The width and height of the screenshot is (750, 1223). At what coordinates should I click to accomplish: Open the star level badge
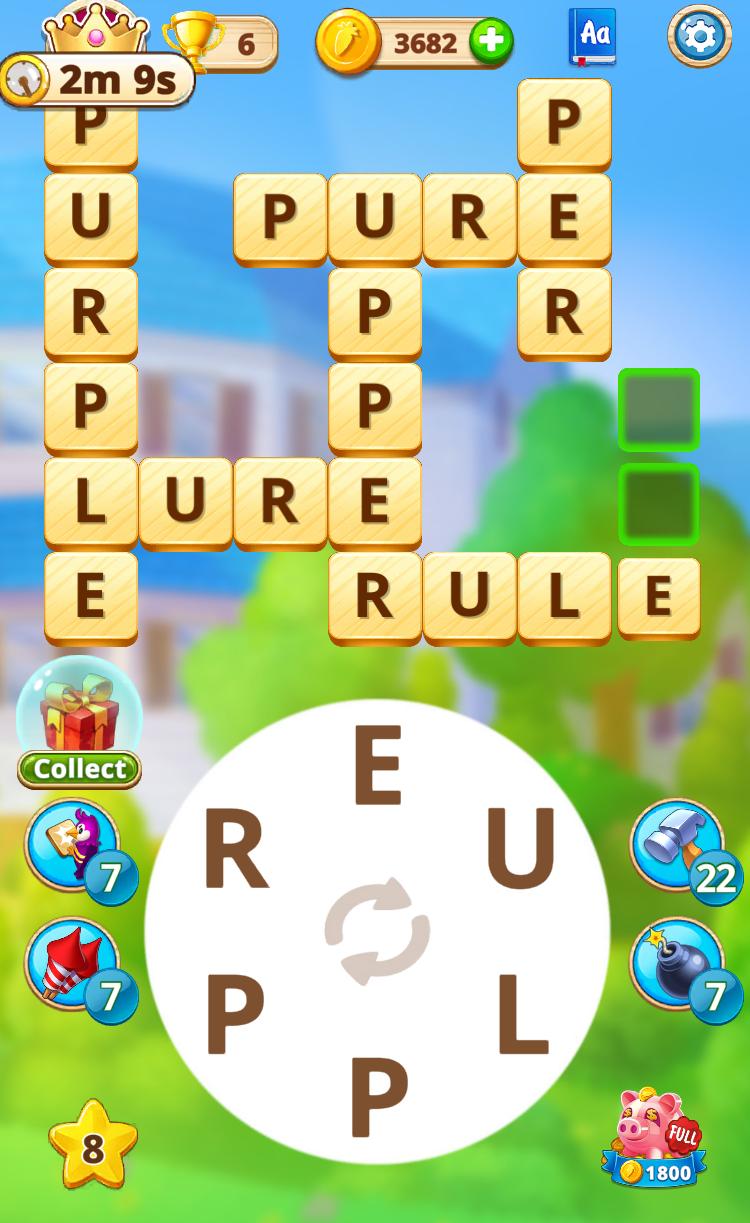pyautogui.click(x=92, y=1147)
